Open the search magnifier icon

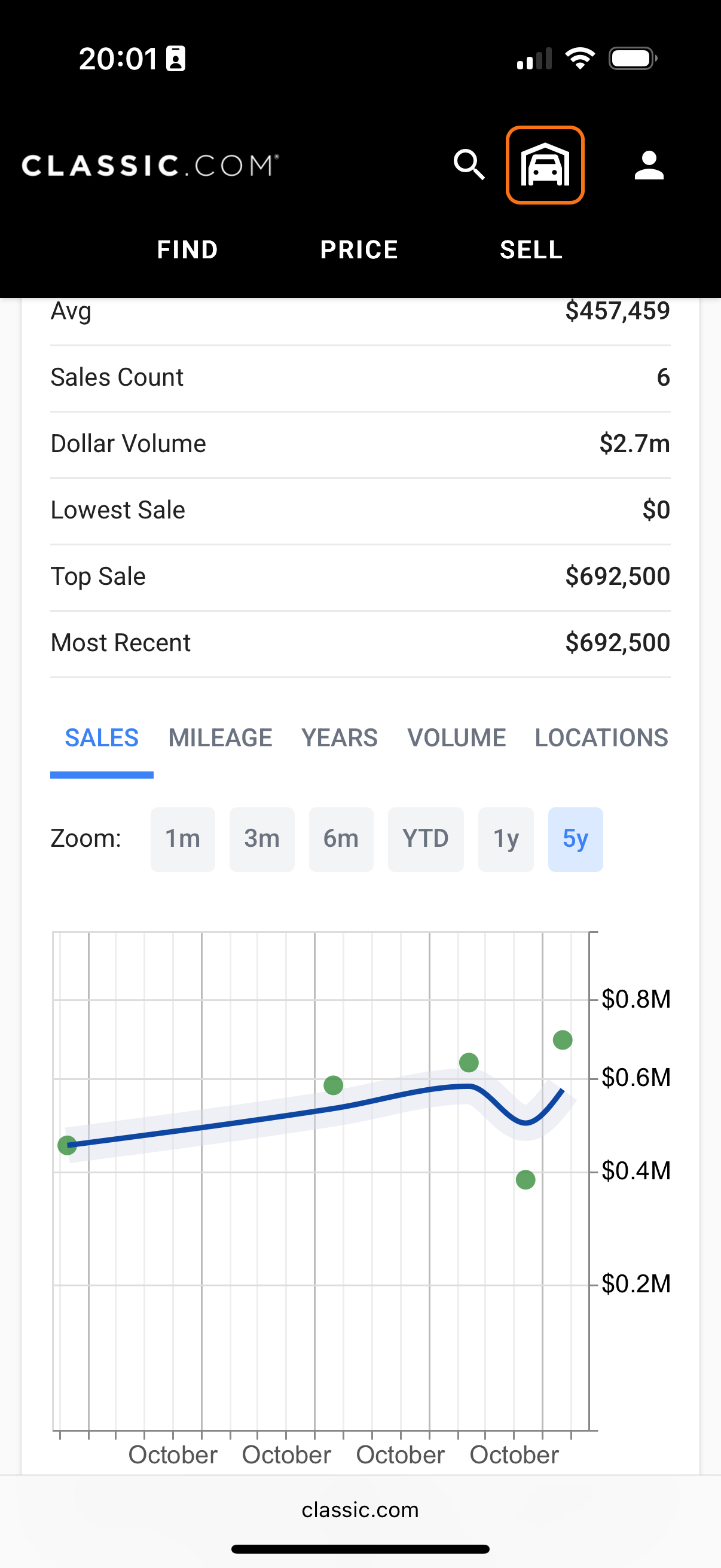[x=469, y=165]
